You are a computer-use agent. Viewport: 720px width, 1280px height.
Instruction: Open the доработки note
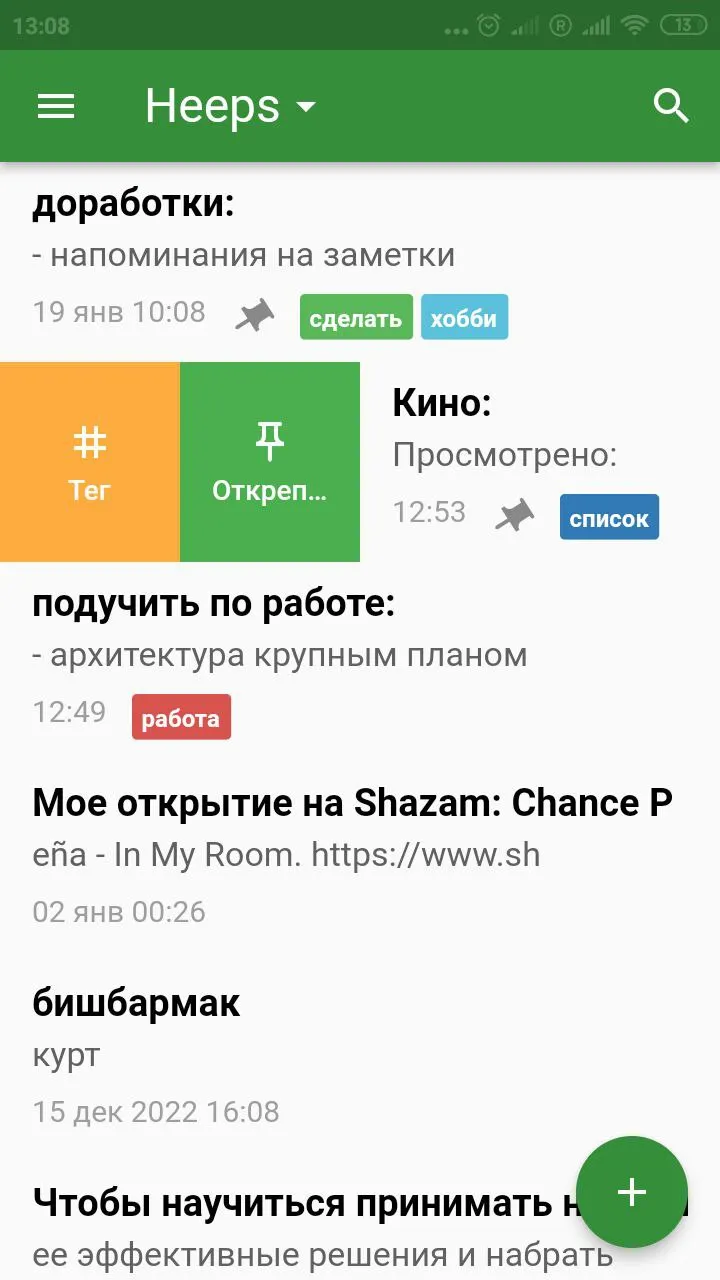tap(360, 262)
